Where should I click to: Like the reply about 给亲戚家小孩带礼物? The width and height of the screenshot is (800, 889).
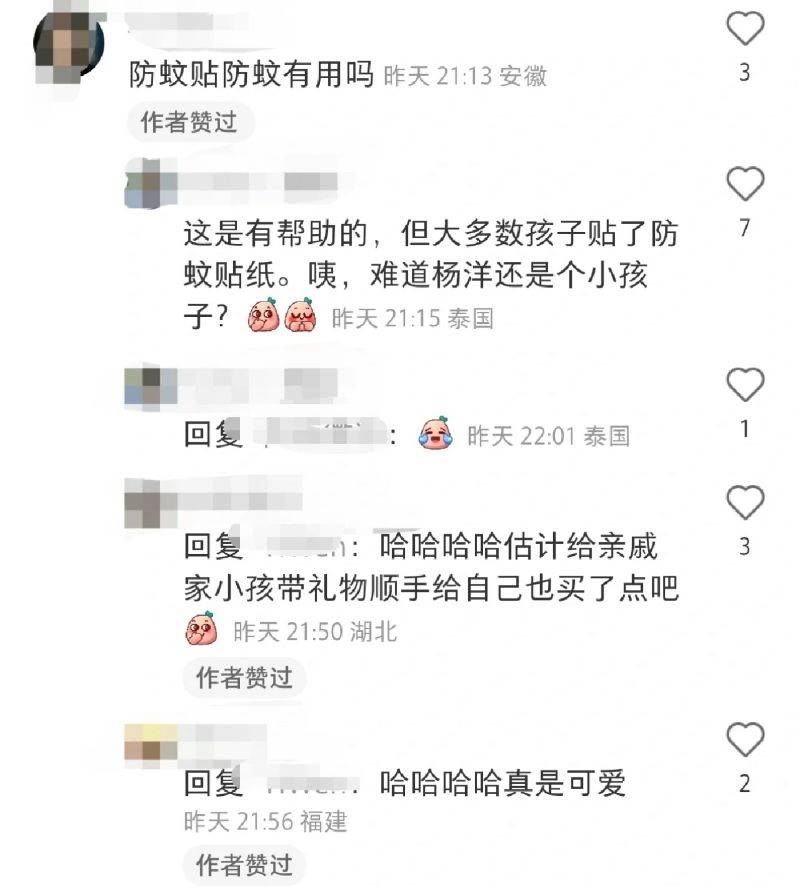point(745,502)
